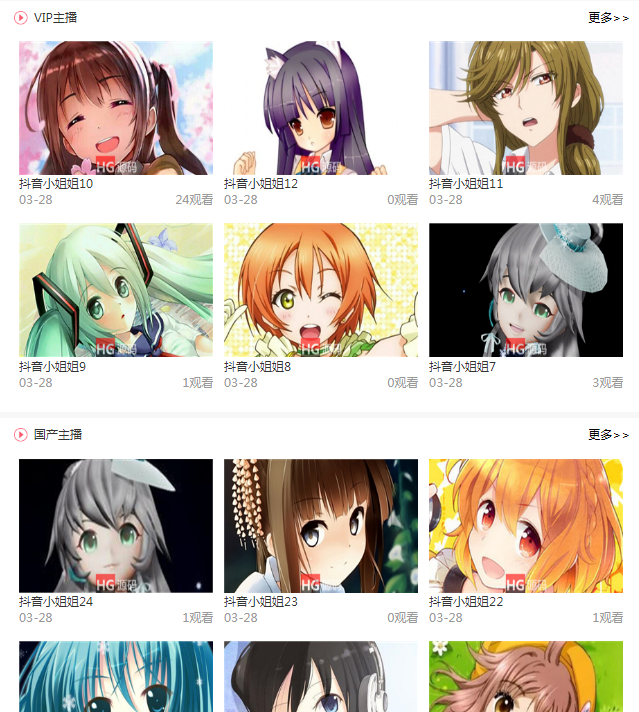Open 更多 link in 国产主播 section
This screenshot has height=712, width=639.
point(608,435)
